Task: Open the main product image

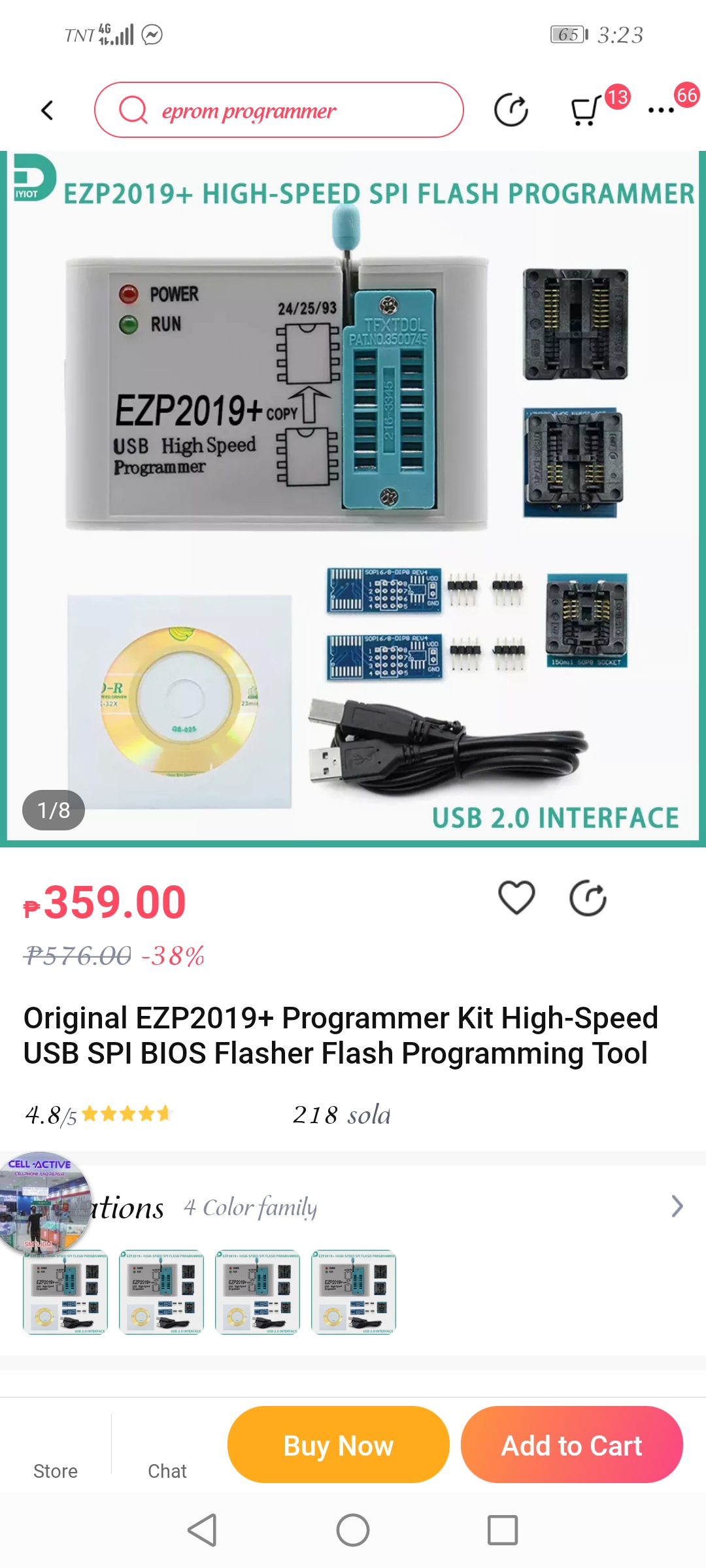Action: (x=353, y=497)
